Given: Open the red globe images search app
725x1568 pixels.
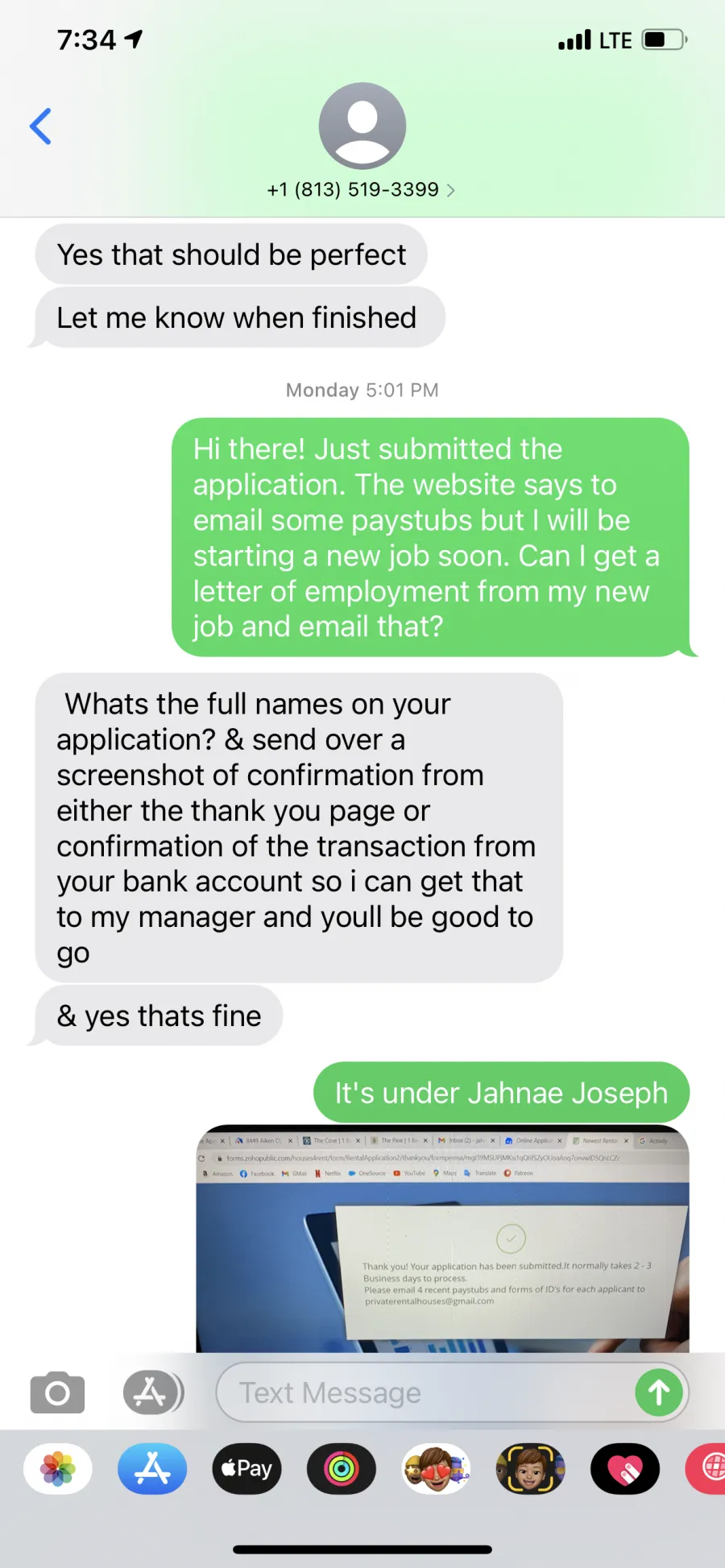Looking at the screenshot, I should (x=706, y=1469).
